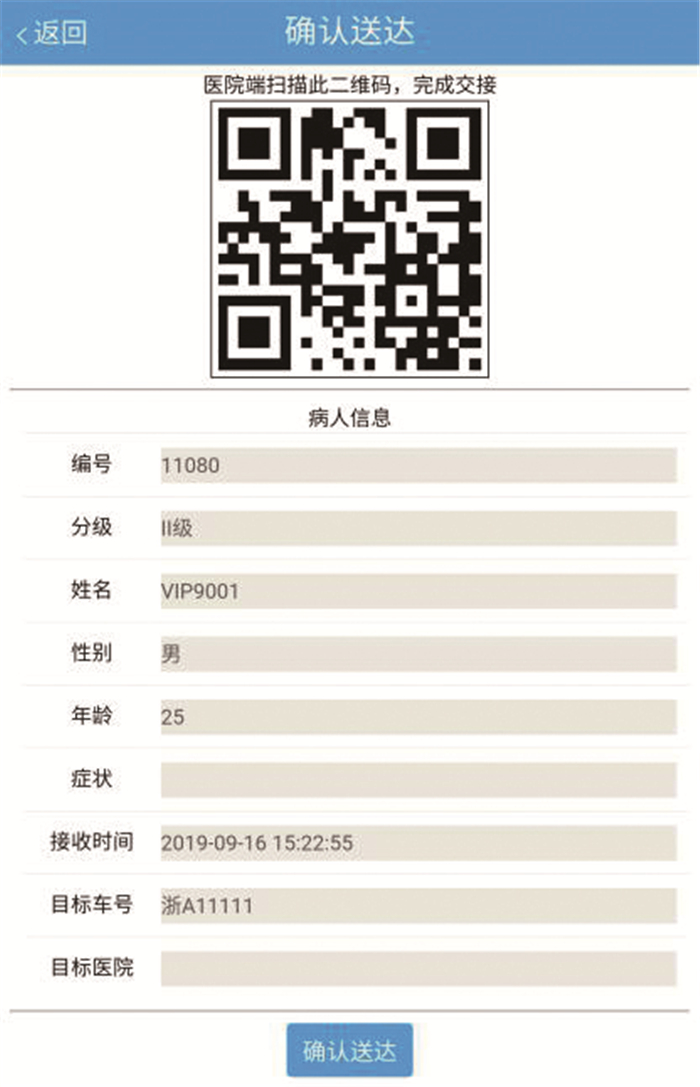Tap the 目标车号 field
The width and height of the screenshot is (700, 1087).
click(418, 906)
